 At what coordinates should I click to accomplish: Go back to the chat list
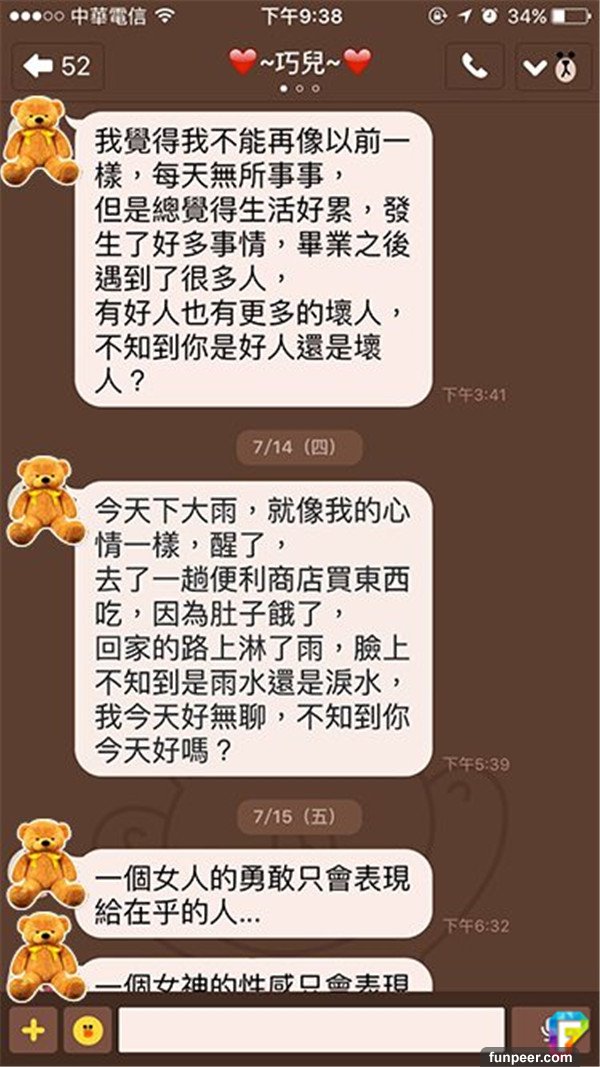point(57,67)
